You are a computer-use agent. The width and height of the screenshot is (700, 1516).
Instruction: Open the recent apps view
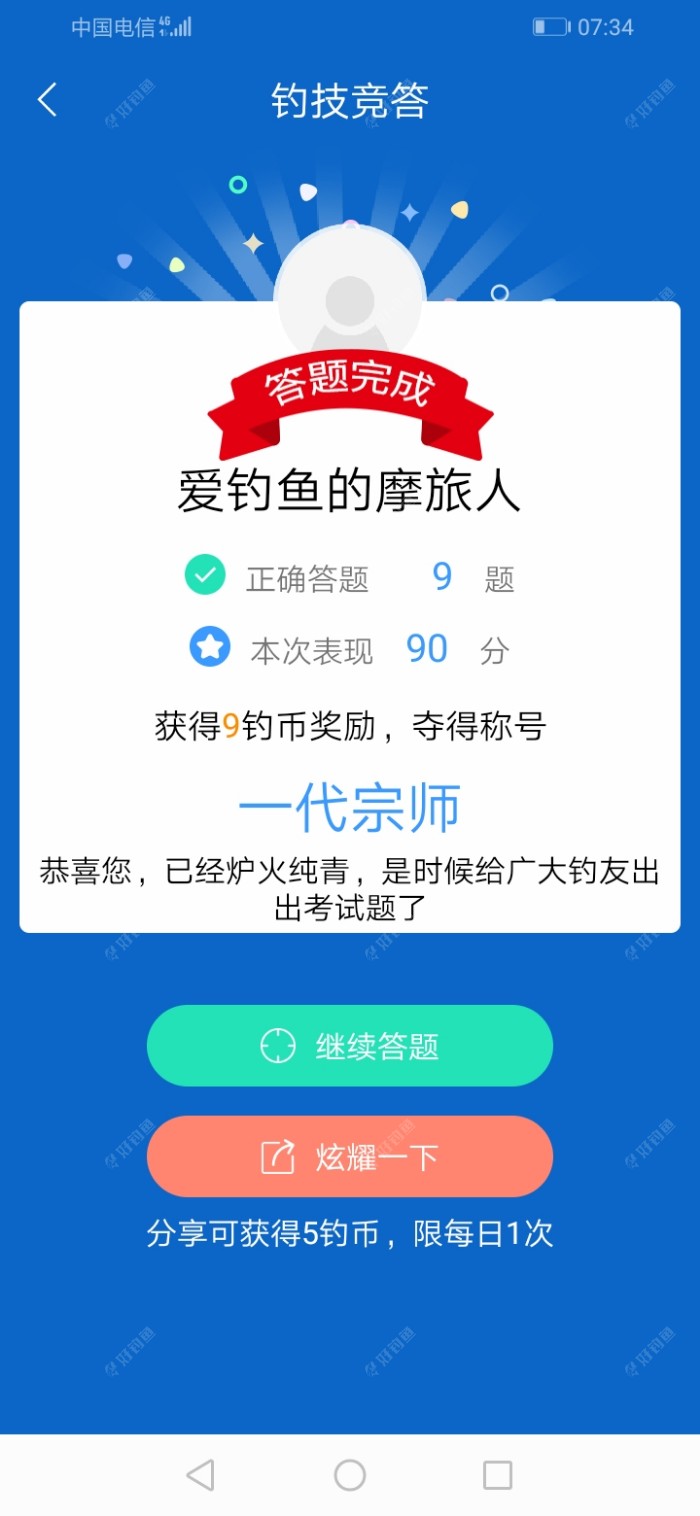[x=497, y=1475]
